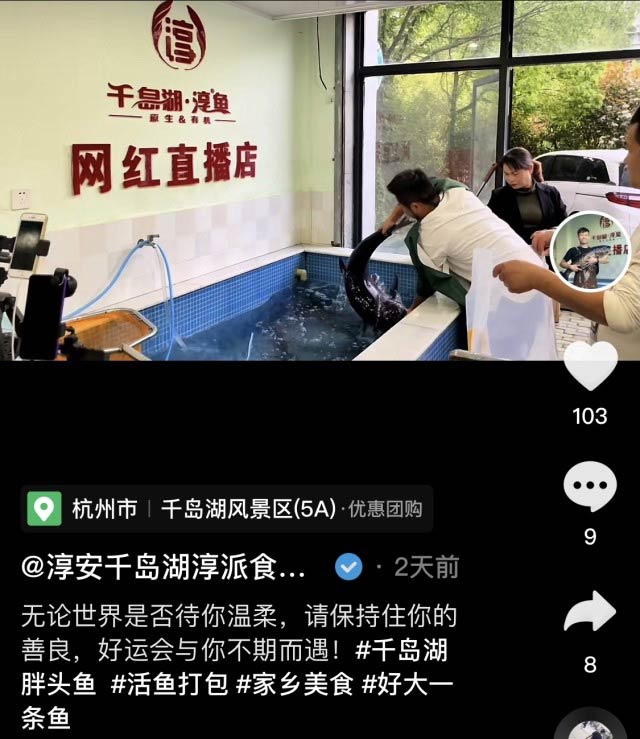Visit the @淳安千岛湖淳派食… account name
Viewport: 640px width, 739px height.
(x=164, y=567)
